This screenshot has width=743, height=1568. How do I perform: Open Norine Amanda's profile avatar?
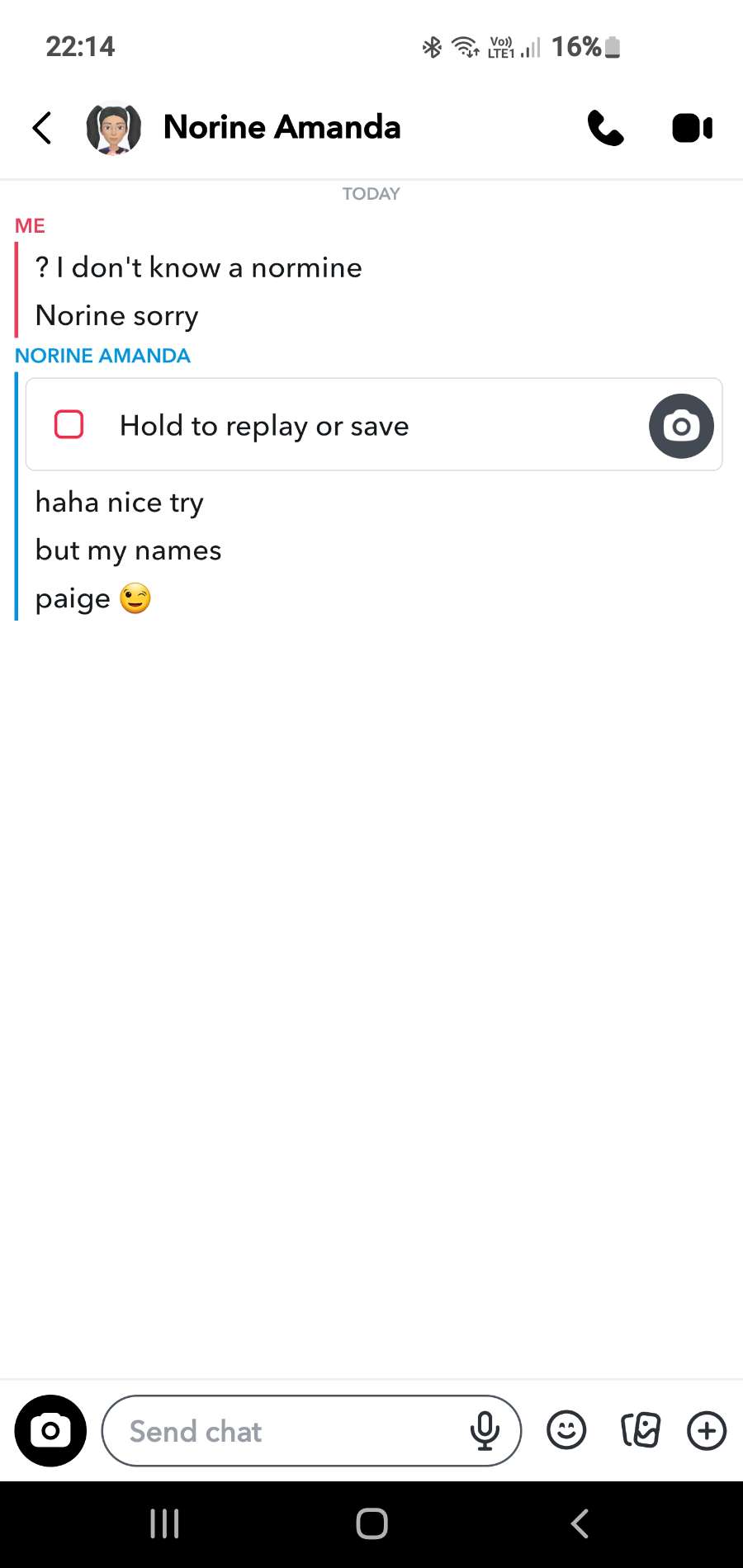(114, 128)
